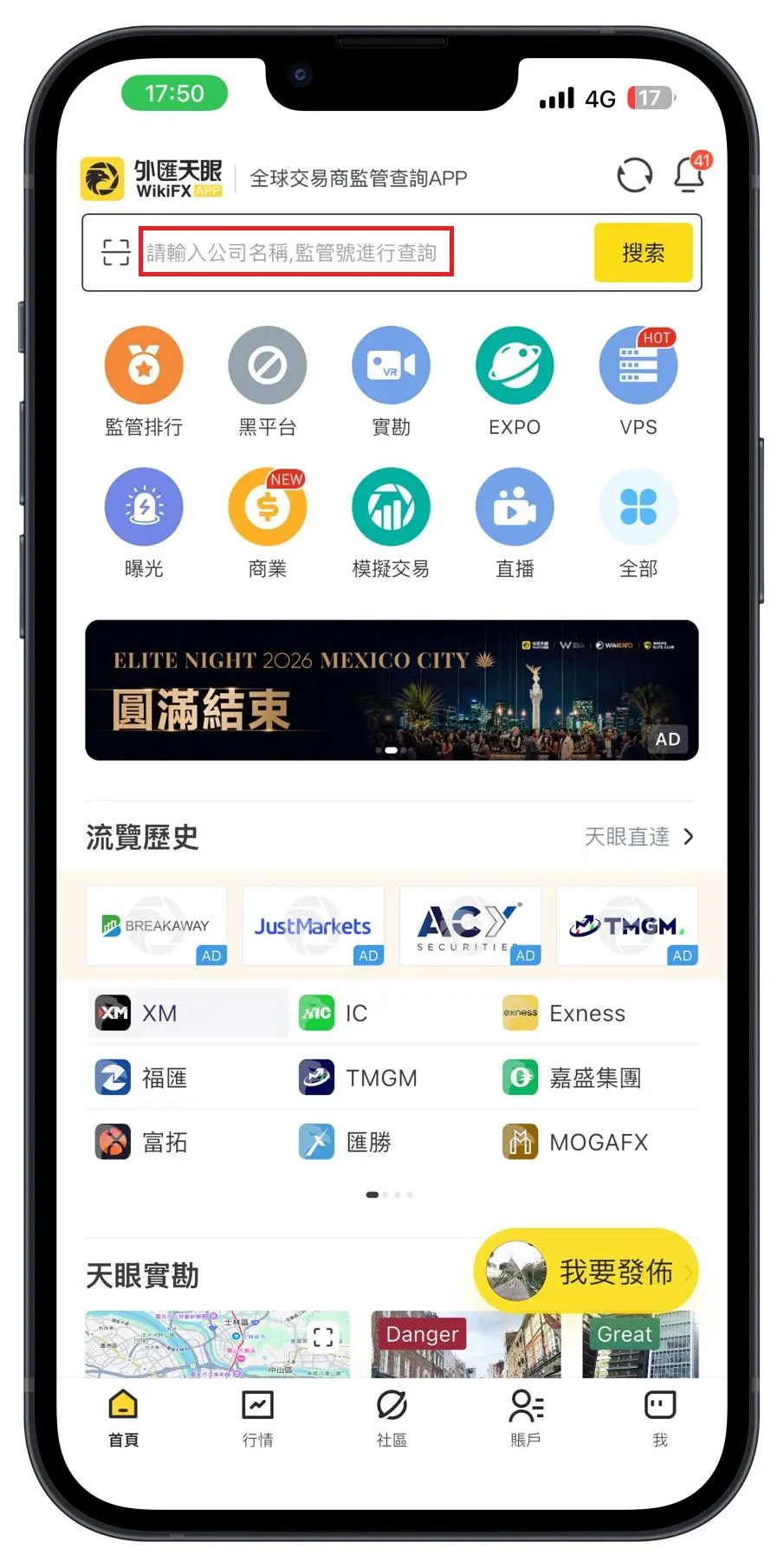Open the JustMarkets broker card
The height and width of the screenshot is (1568, 784).
[x=313, y=926]
